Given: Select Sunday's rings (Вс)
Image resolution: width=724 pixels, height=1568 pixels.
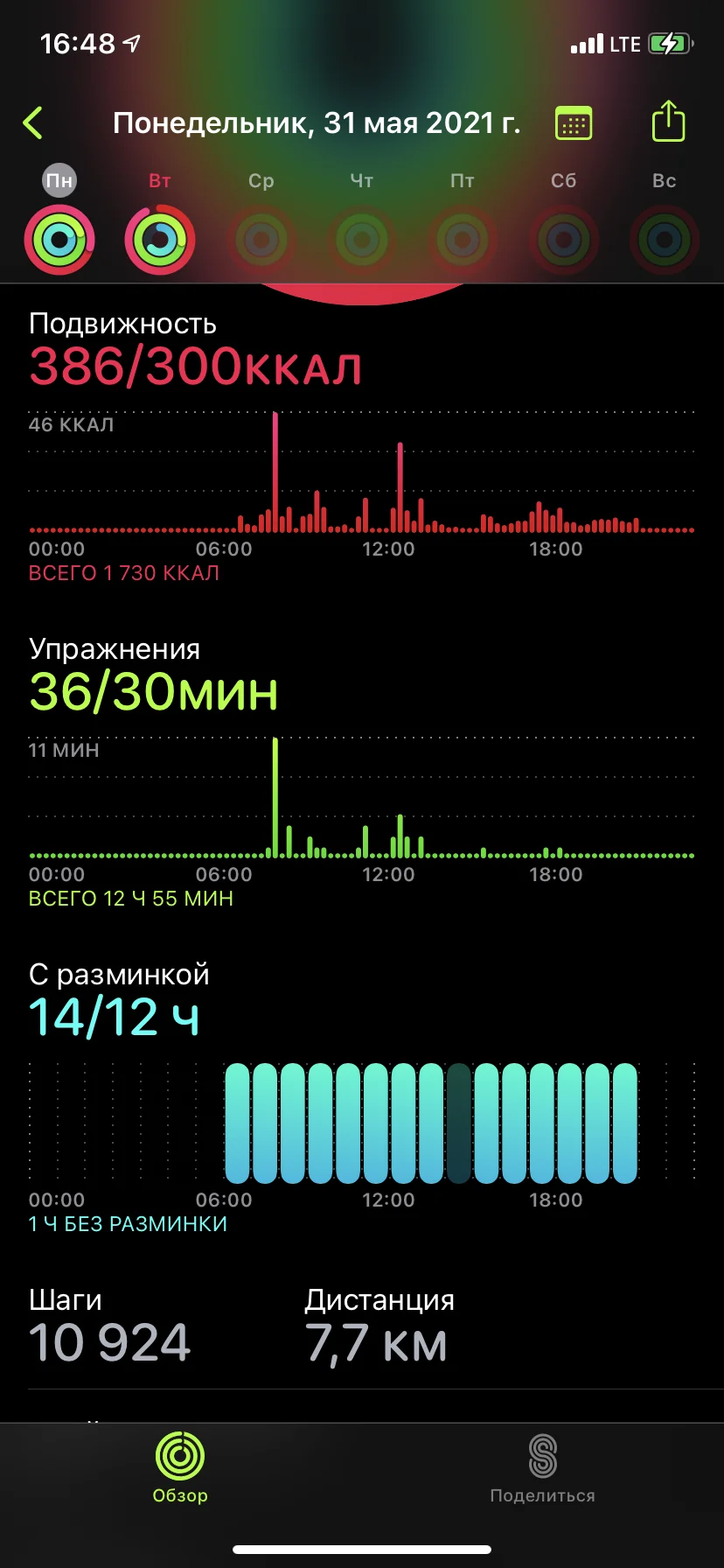Looking at the screenshot, I should 664,239.
